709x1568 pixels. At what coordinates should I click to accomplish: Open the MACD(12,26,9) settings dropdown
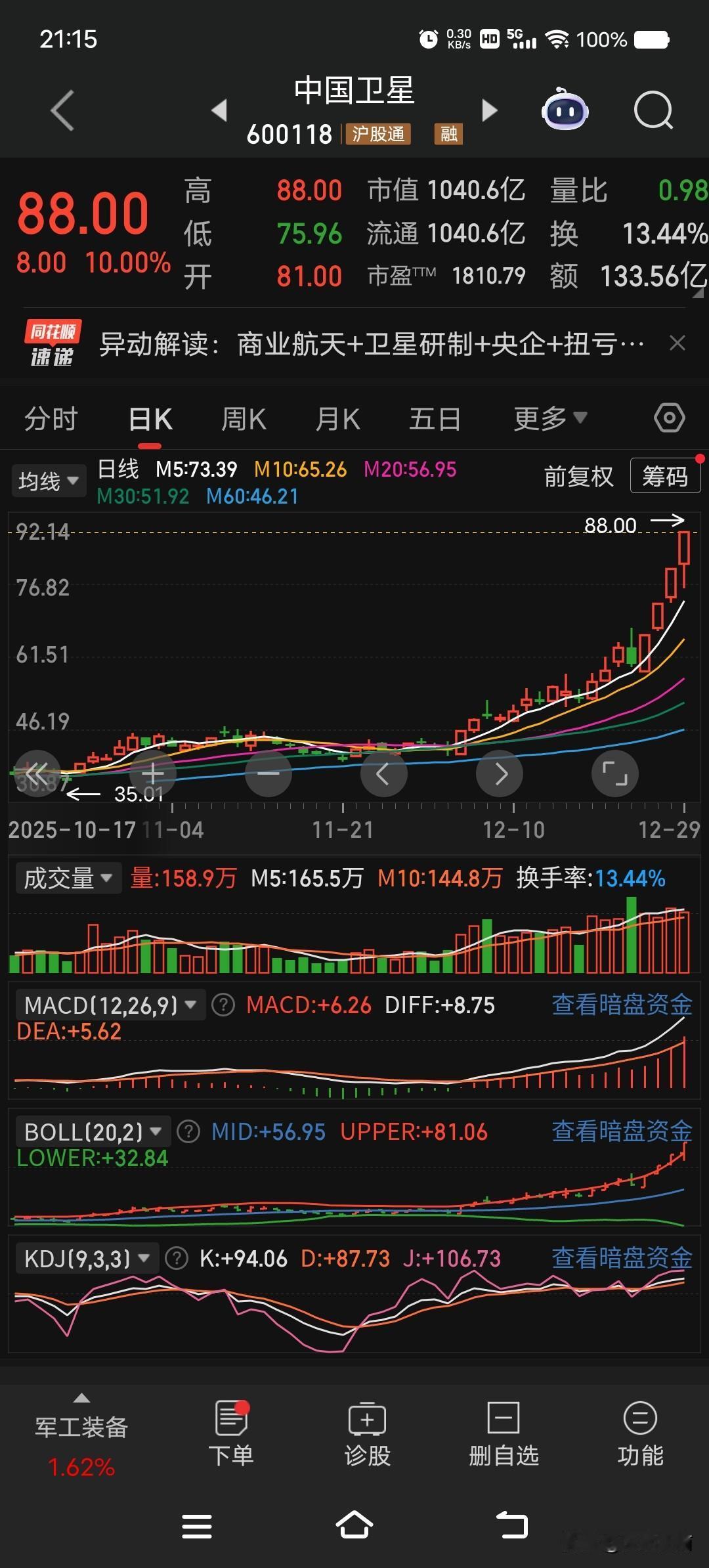tap(112, 1005)
